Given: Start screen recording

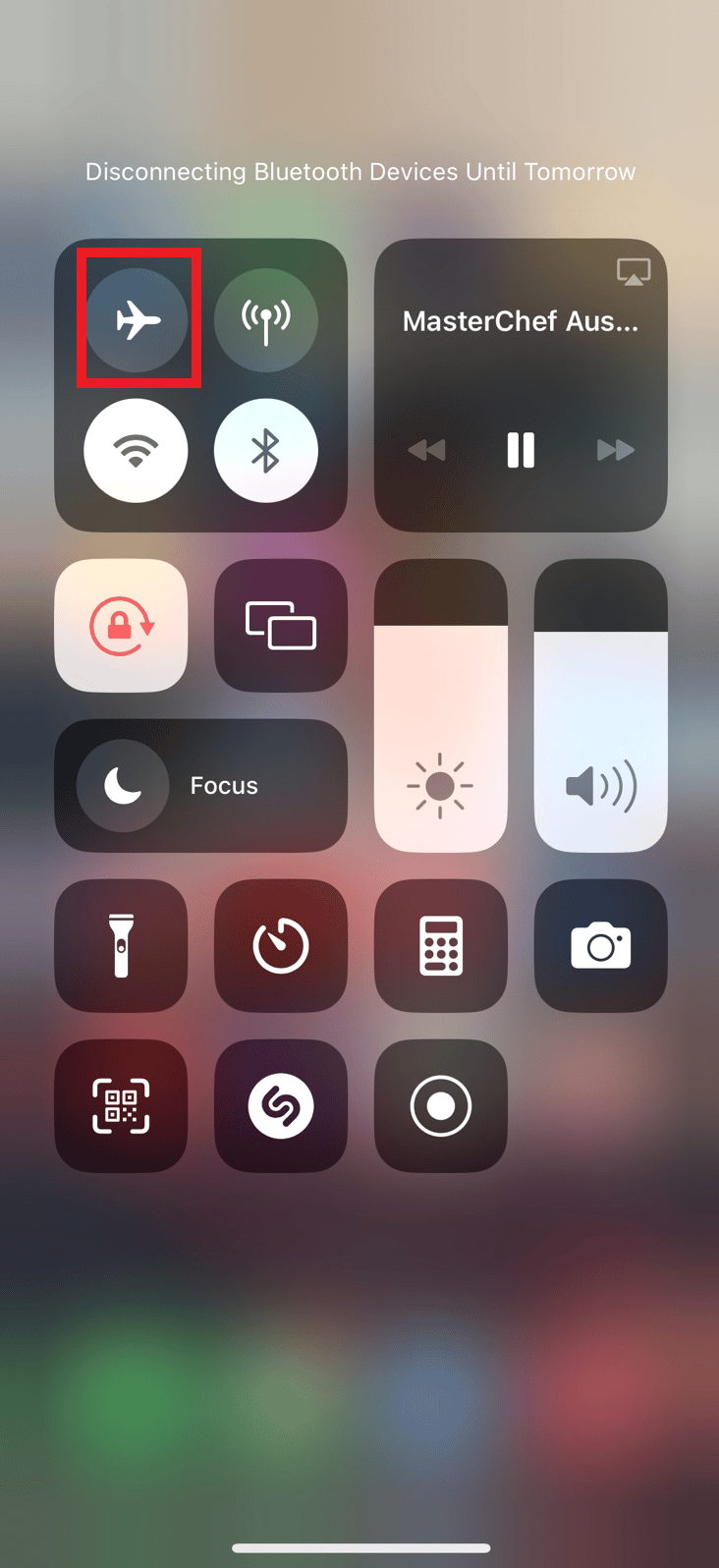Looking at the screenshot, I should [441, 1105].
